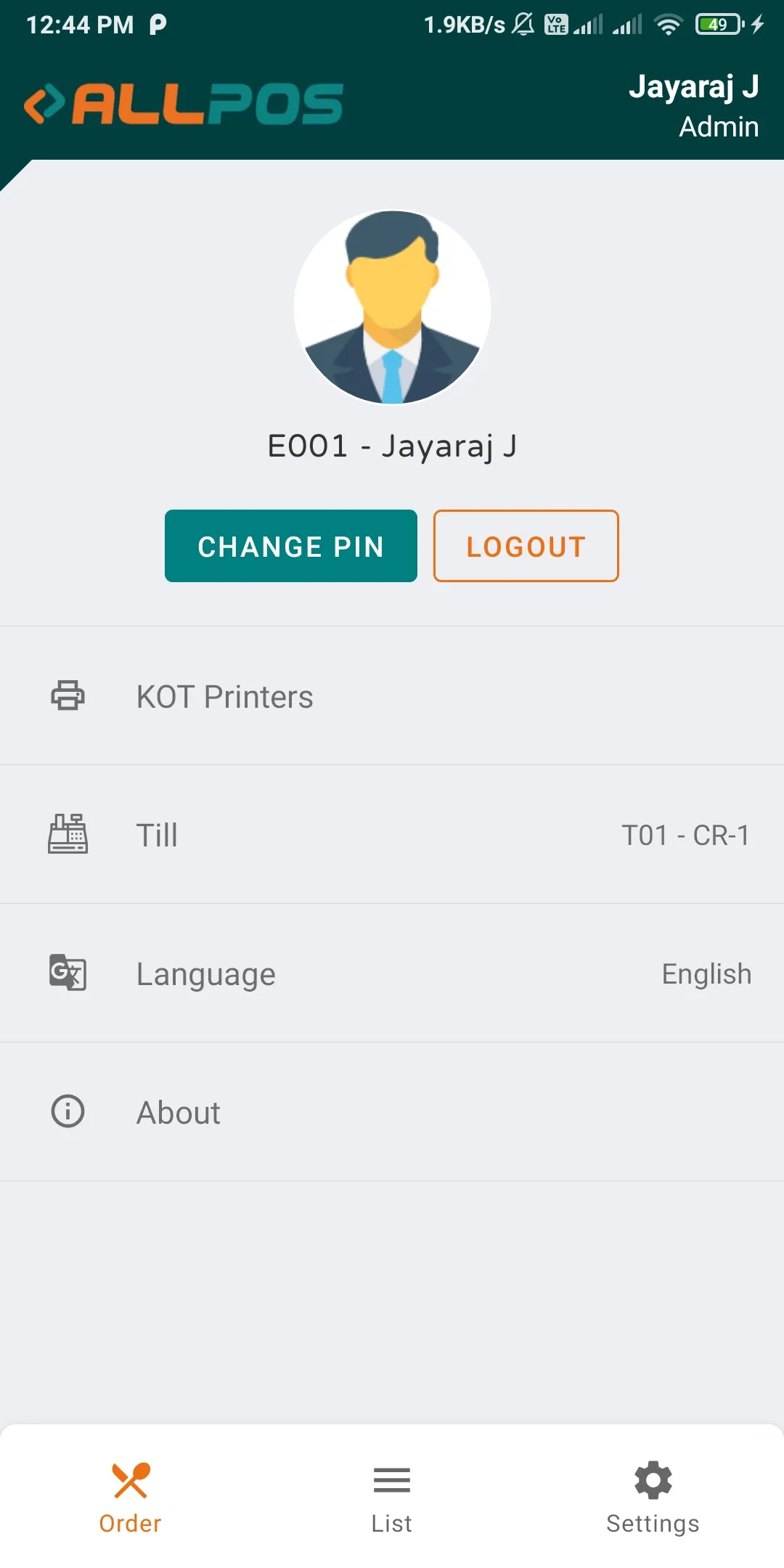Tap the LOGOUT button
784x1568 pixels.
coord(526,546)
